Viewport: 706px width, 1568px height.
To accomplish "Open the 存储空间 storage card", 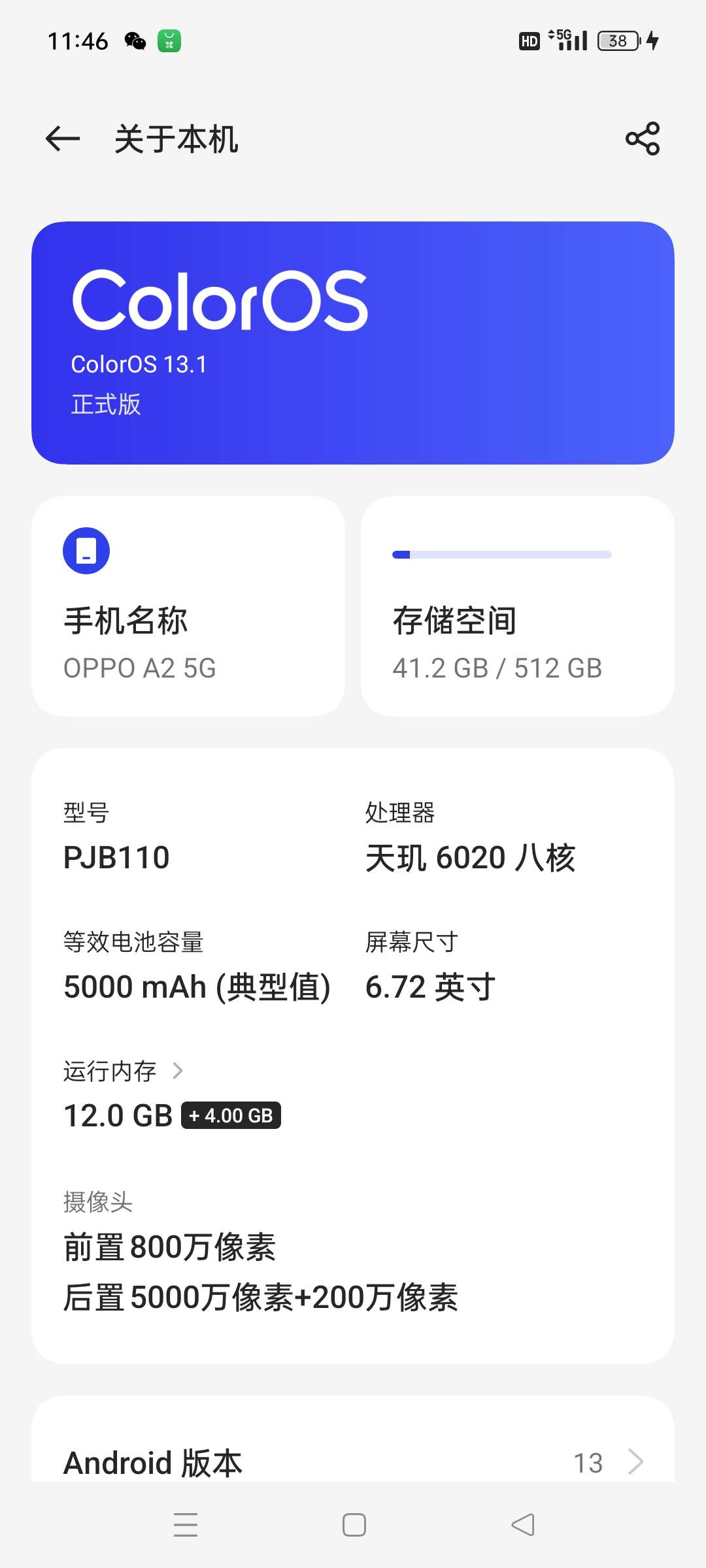I will click(x=517, y=606).
